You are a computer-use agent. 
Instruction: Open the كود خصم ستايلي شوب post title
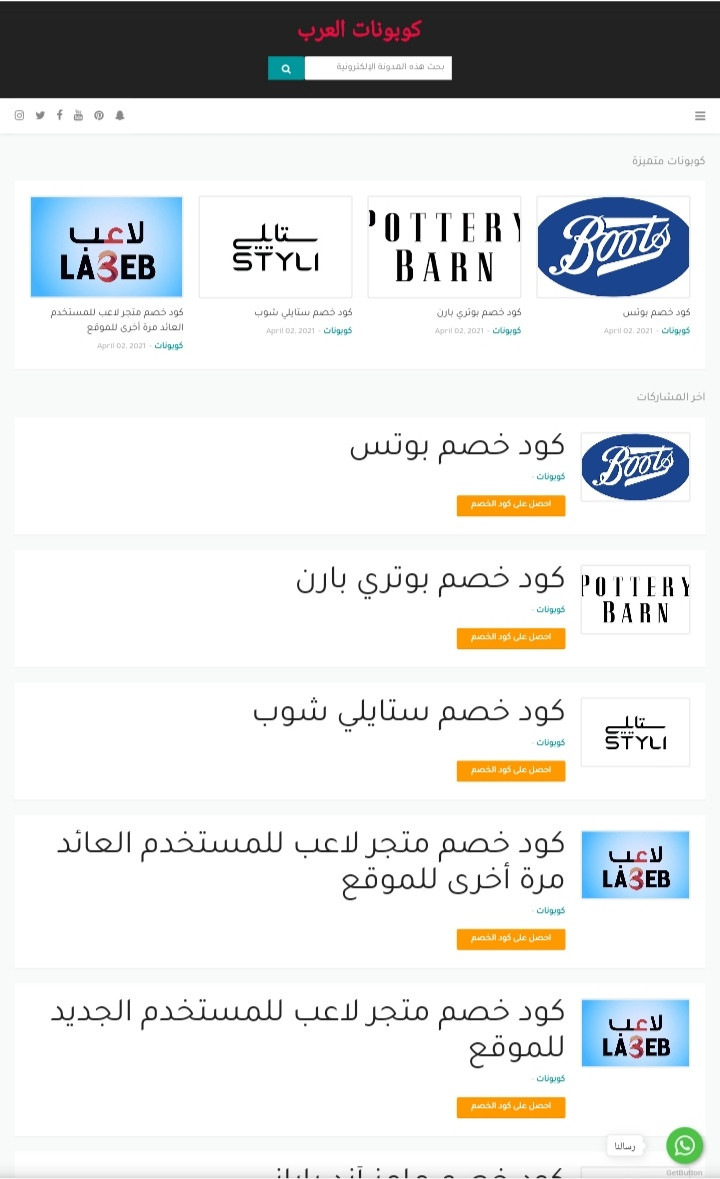pyautogui.click(x=409, y=713)
